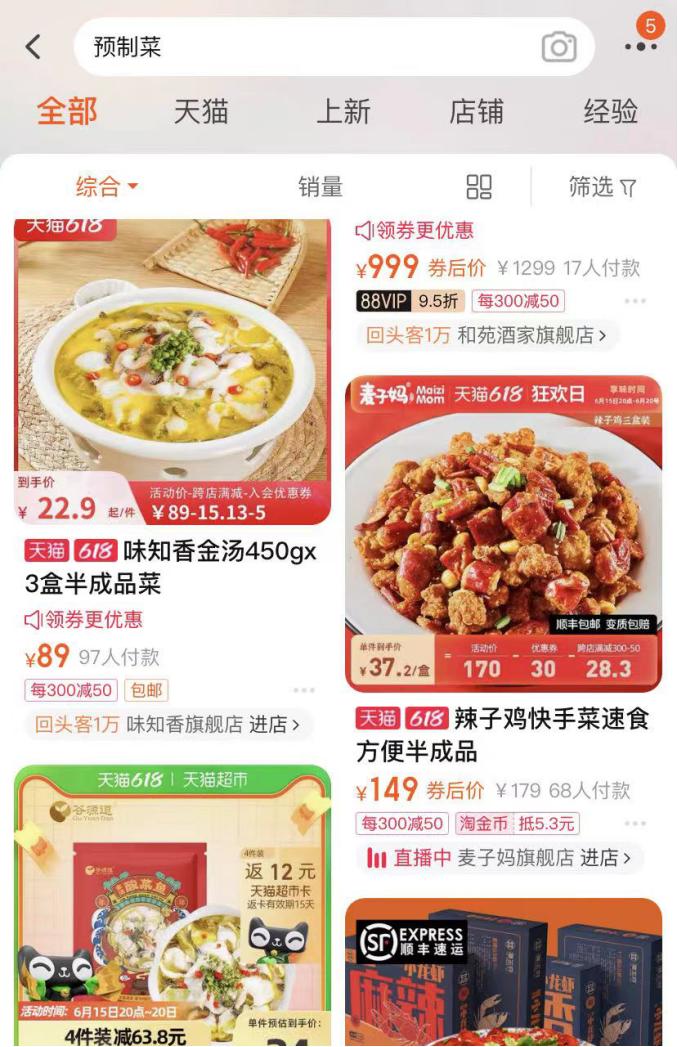Expand the 综合 sort dropdown
Screen dimensions: 678x1047
click(106, 187)
